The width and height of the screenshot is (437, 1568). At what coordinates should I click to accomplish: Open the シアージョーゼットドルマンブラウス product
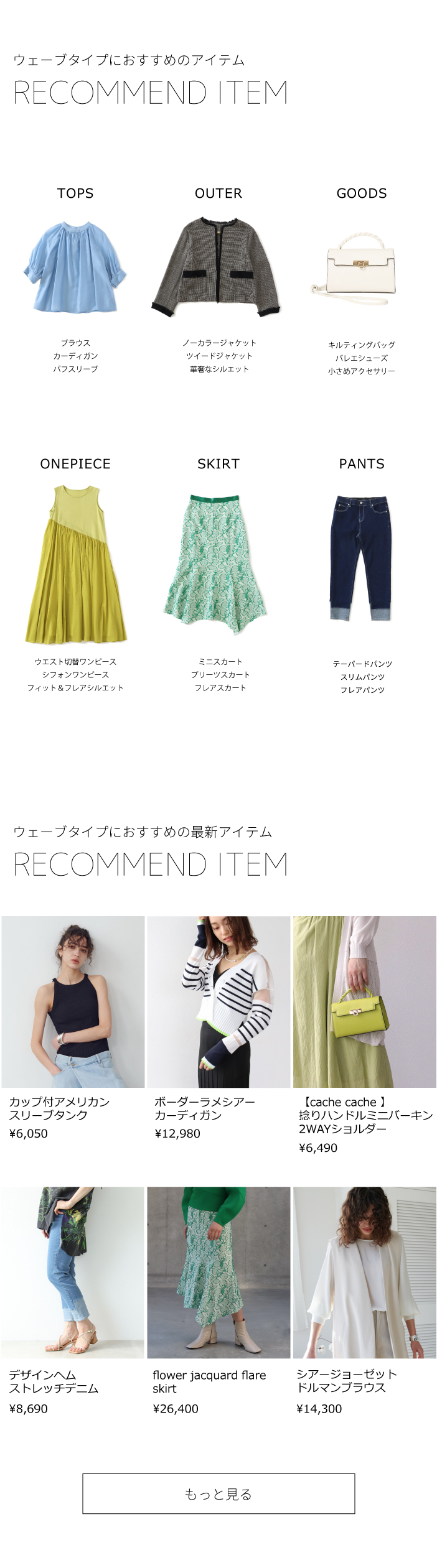pos(364,1273)
